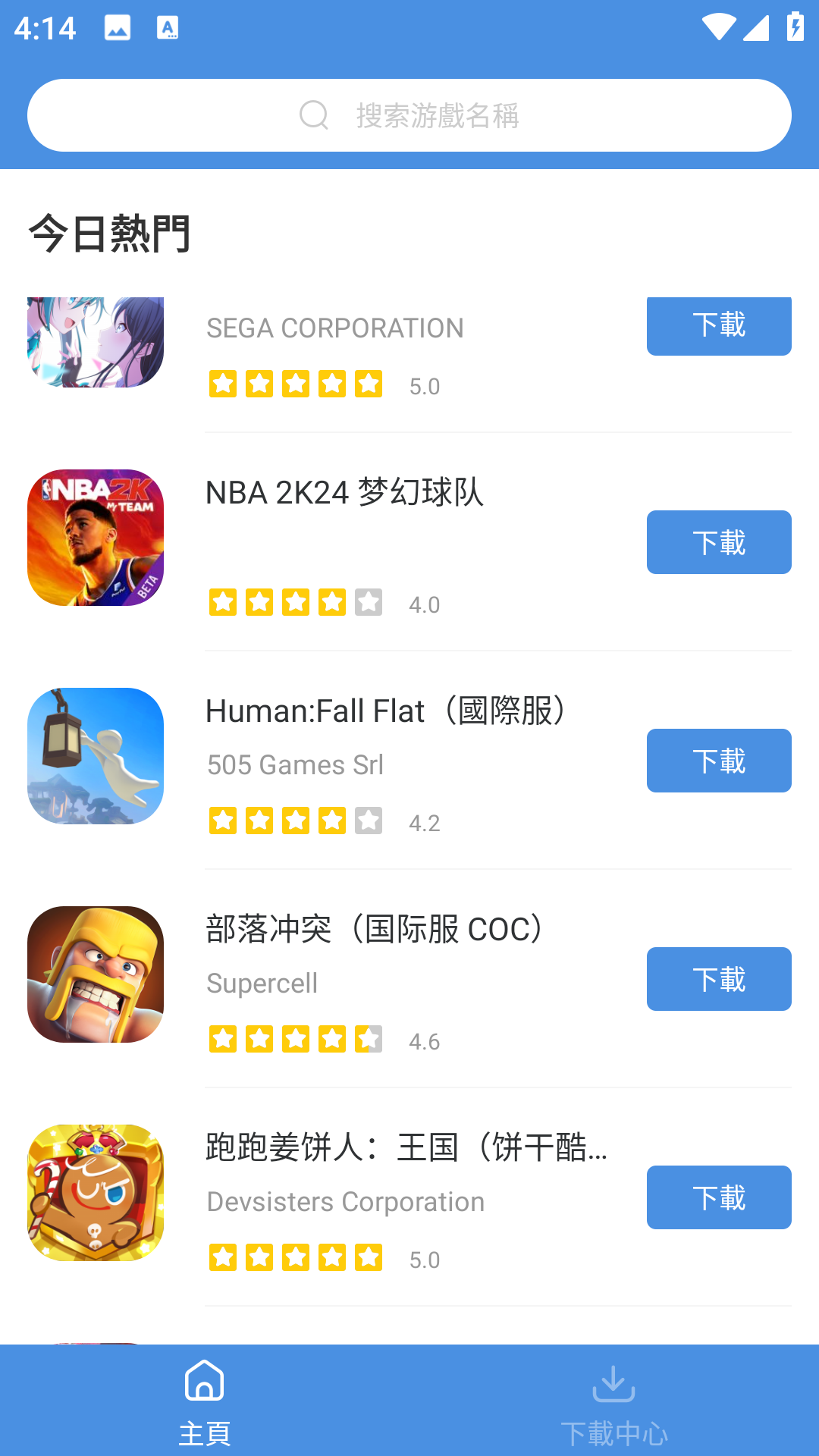Download NBA 2K24 梦幻球队
The image size is (819, 1456).
[x=718, y=541]
